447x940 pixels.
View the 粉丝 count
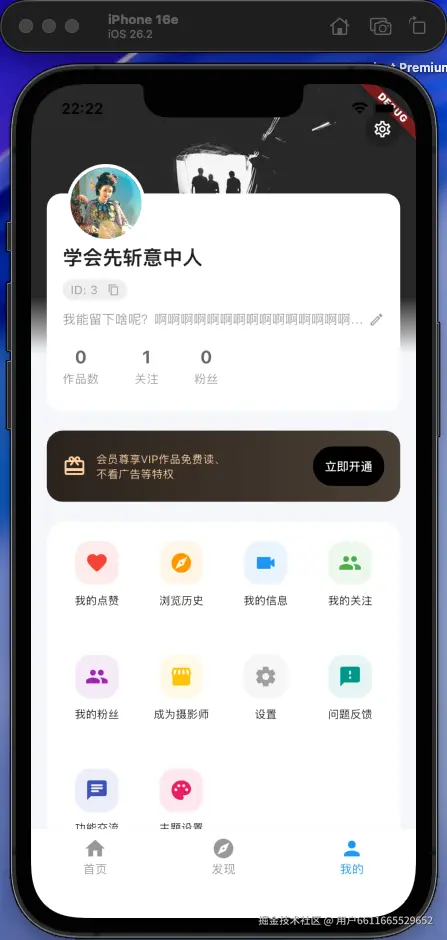pyautogui.click(x=206, y=367)
